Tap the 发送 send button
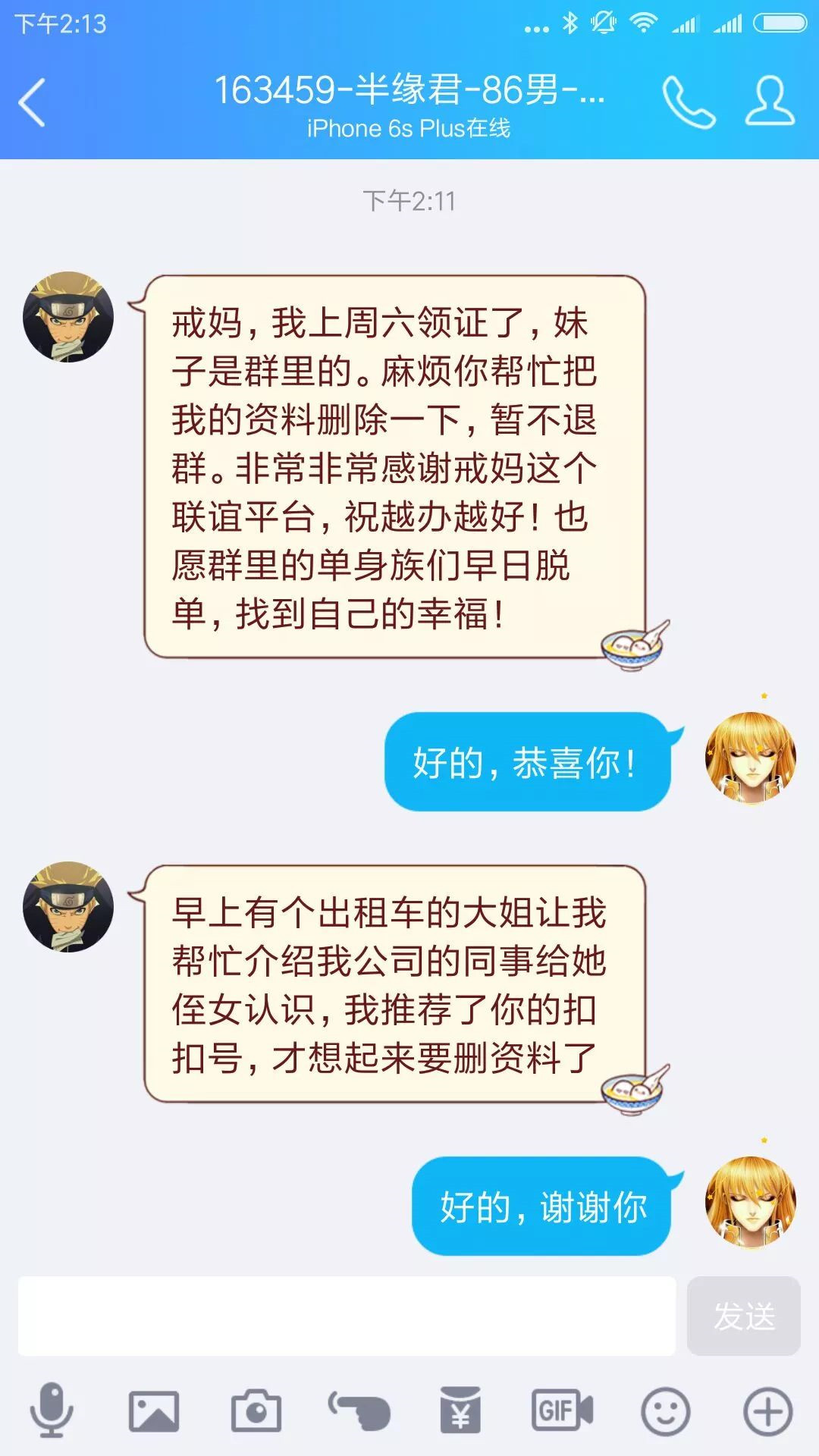Screen dimensions: 819x1456 tap(743, 1316)
